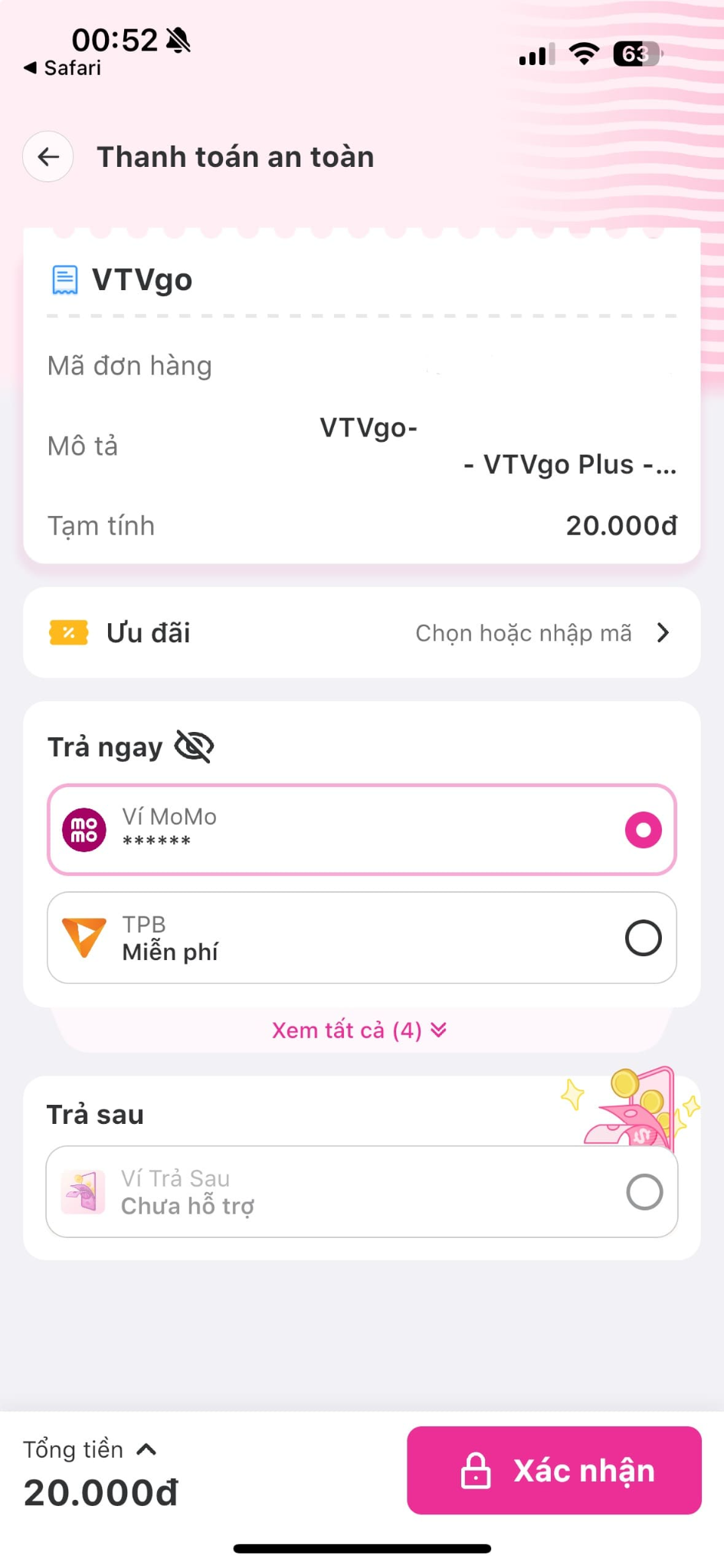Viewport: 724px width, 1568px height.
Task: Click the back arrow on payment screen
Action: (48, 156)
